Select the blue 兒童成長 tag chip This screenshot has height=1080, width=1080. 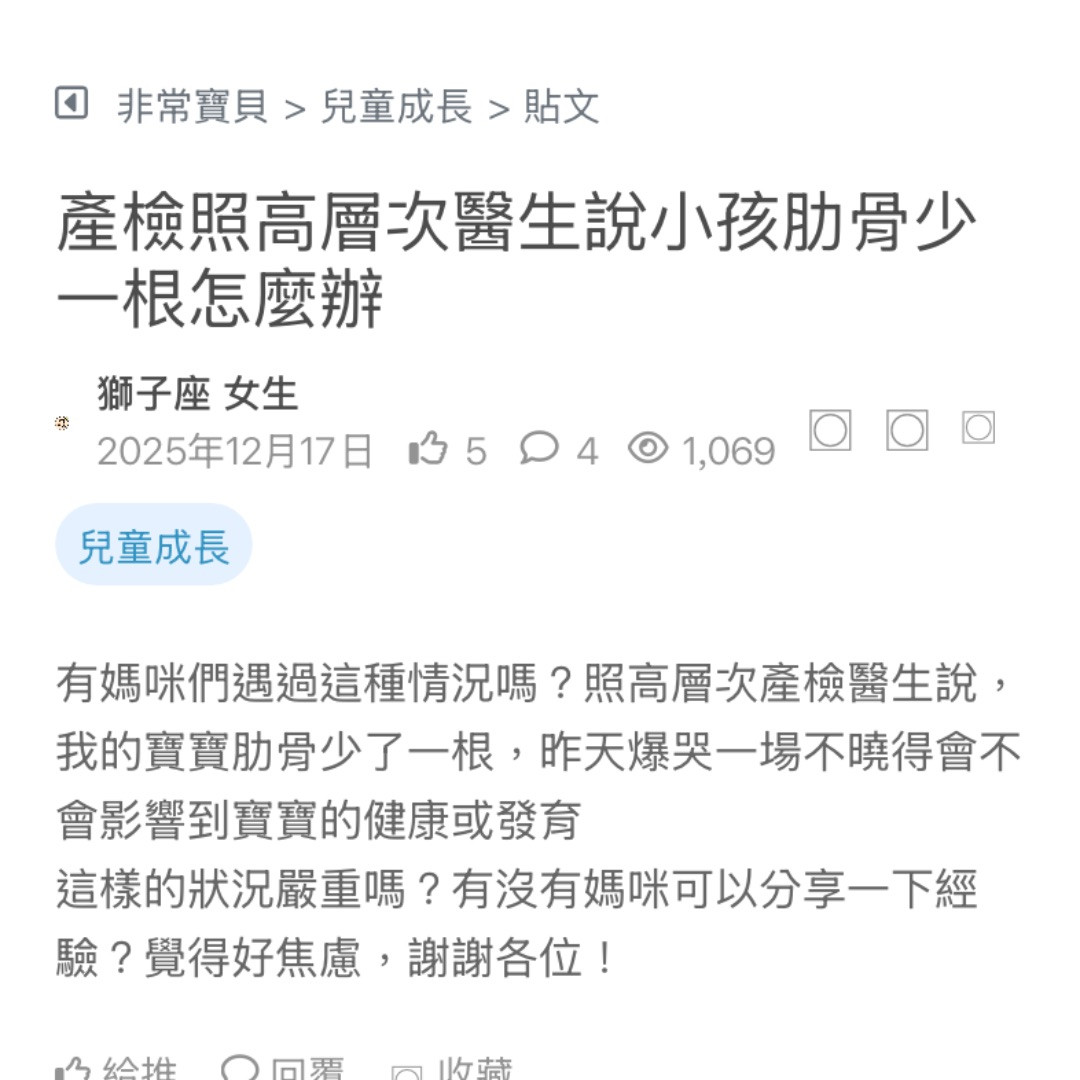click(154, 546)
